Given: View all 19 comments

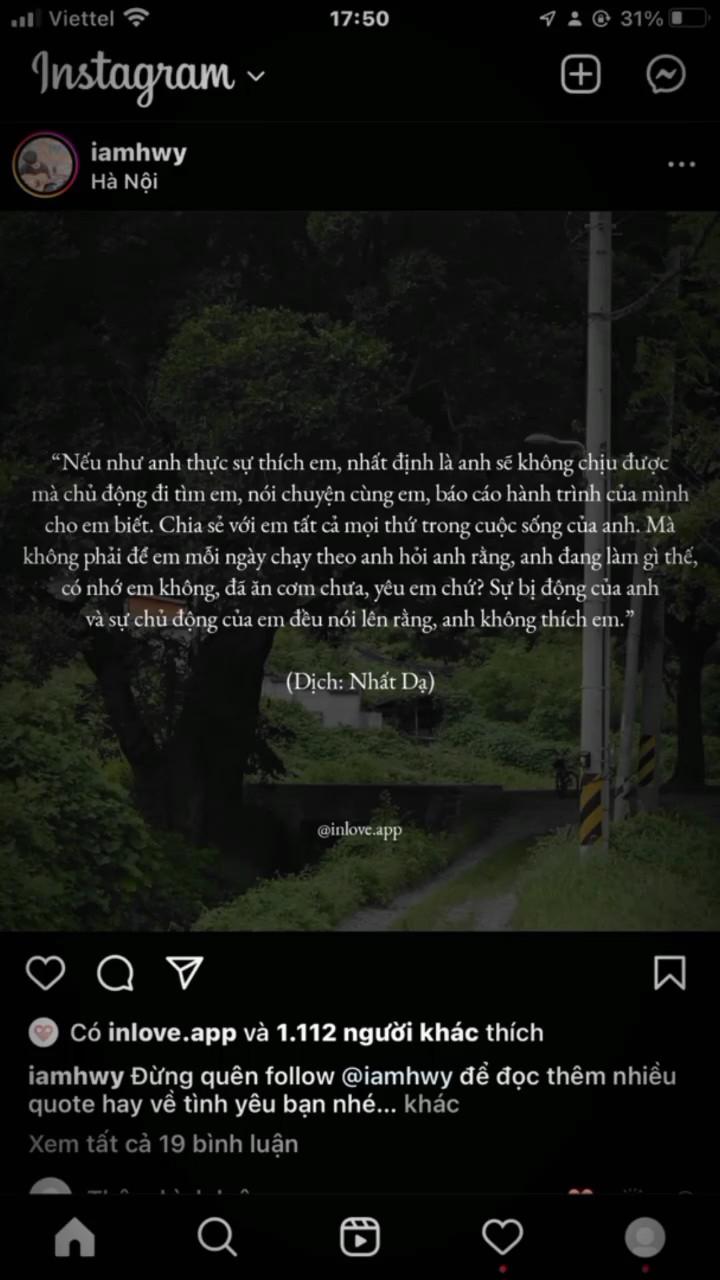Looking at the screenshot, I should [163, 1144].
